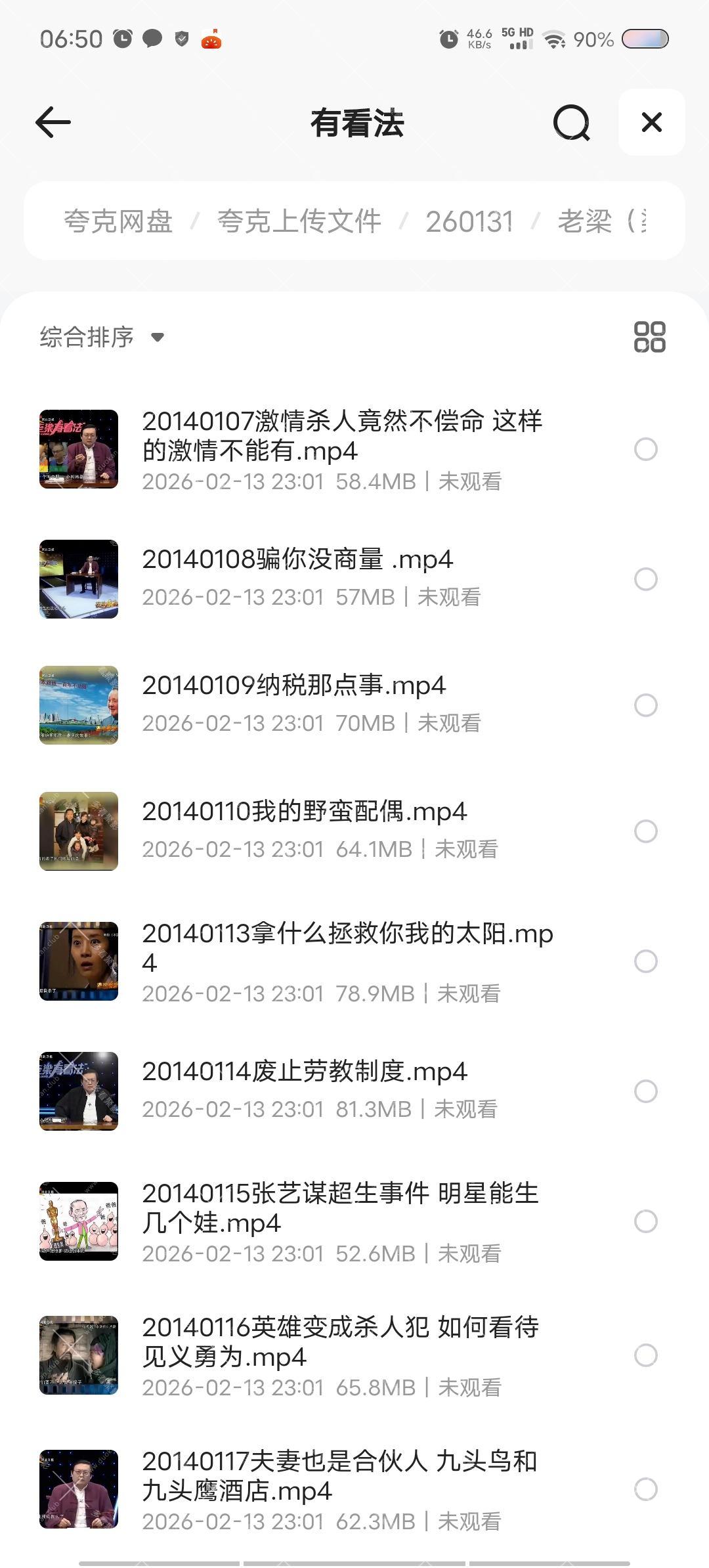Navigate to 夸克网盘 in breadcrumb
This screenshot has height=1568, width=709.
coord(118,221)
